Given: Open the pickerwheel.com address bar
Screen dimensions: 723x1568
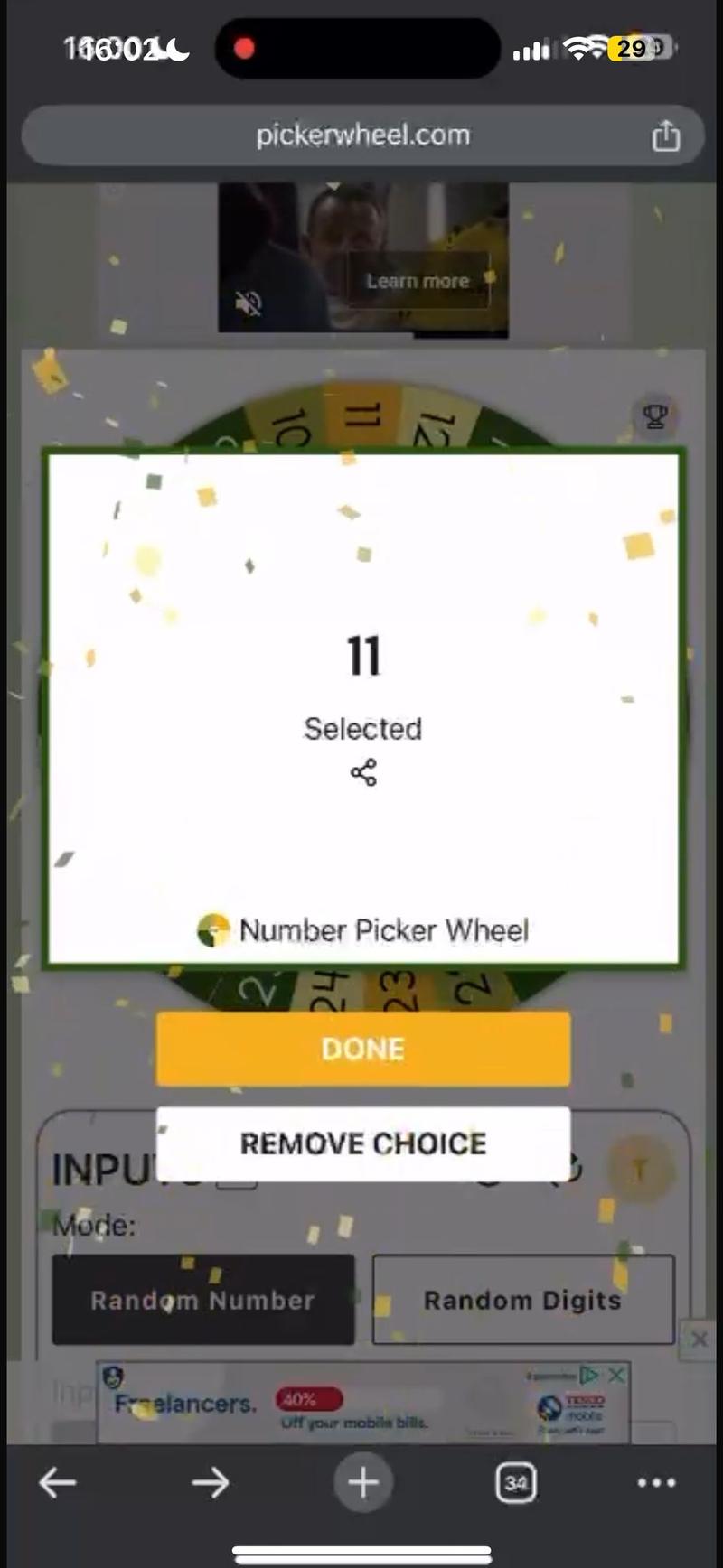Looking at the screenshot, I should coord(361,135).
